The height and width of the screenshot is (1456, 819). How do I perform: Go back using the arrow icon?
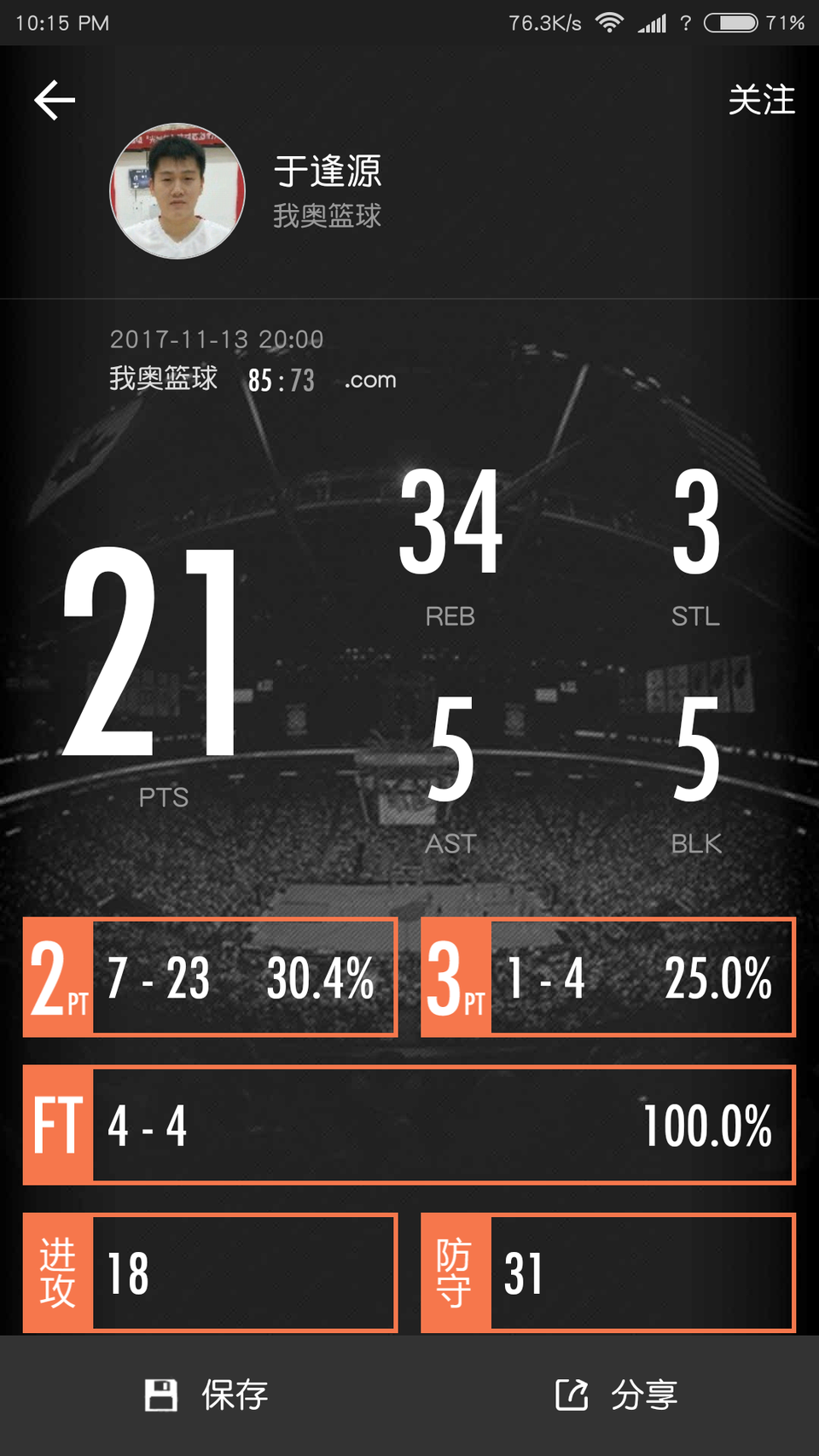[x=55, y=101]
